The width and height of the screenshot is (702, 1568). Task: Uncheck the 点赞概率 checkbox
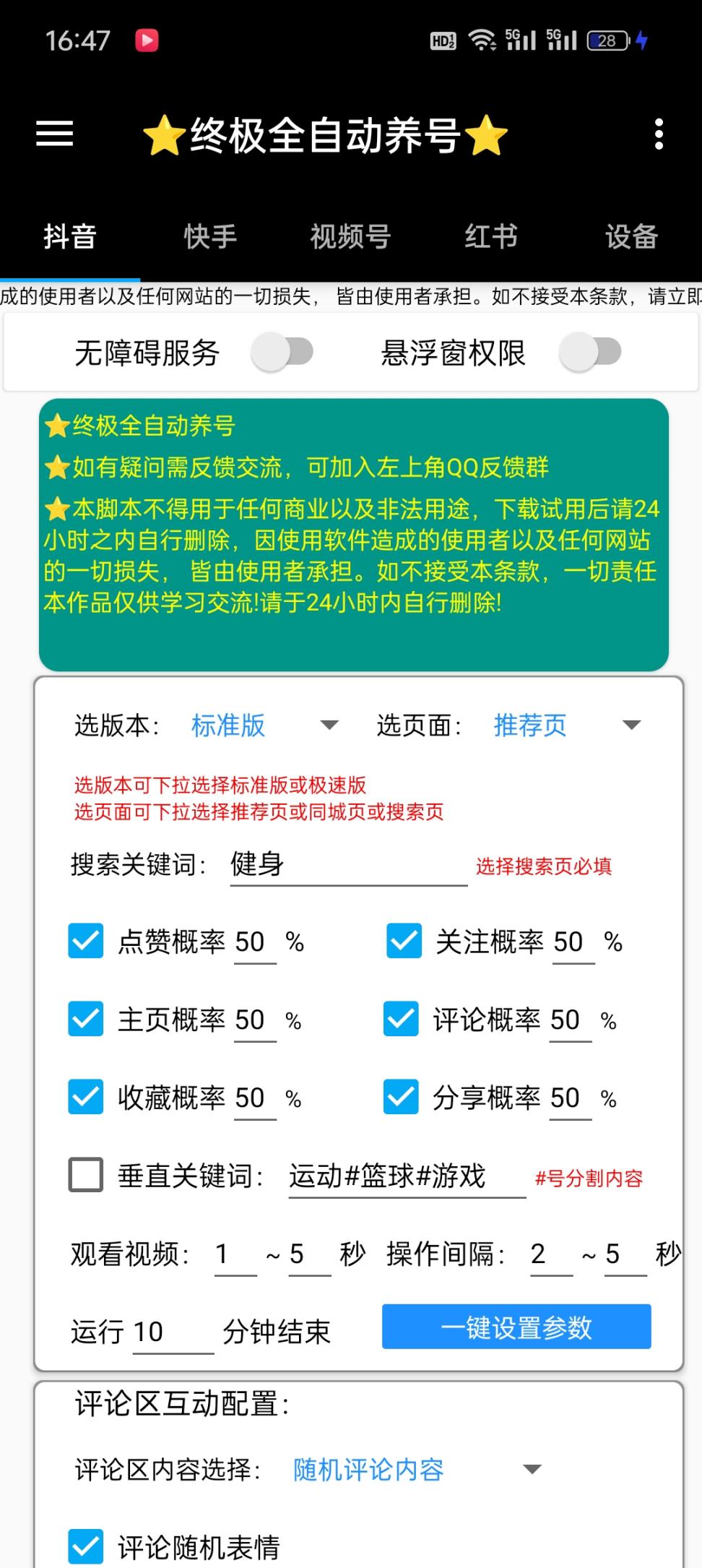pyautogui.click(x=86, y=941)
